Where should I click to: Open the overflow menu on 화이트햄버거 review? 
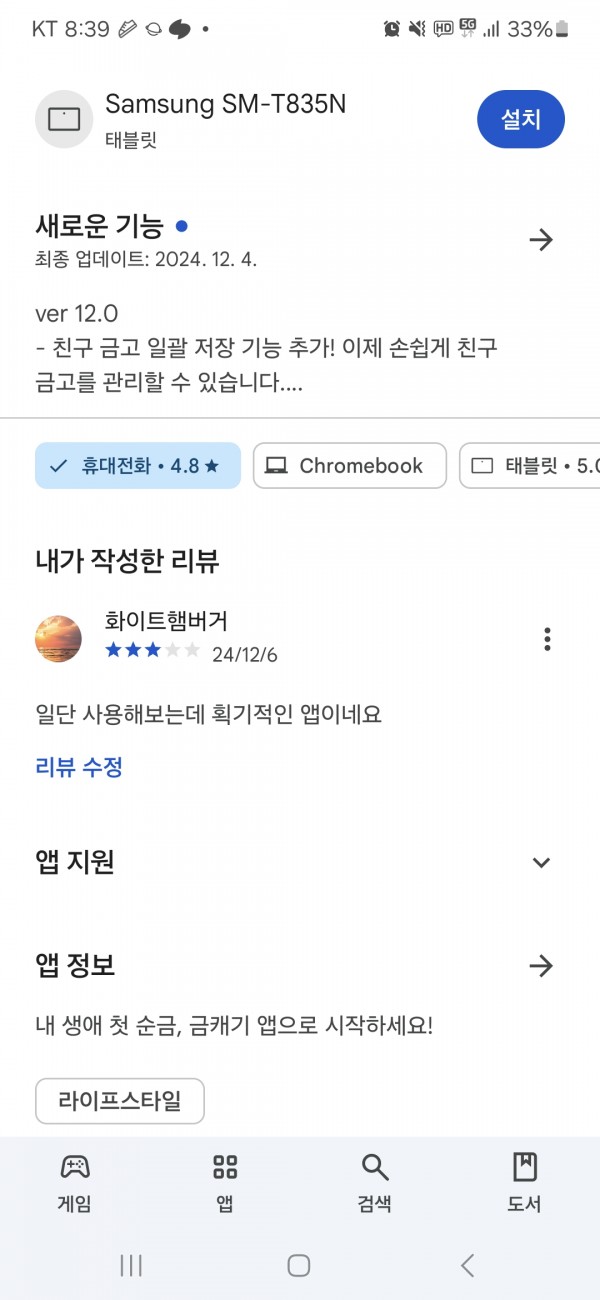tap(547, 639)
